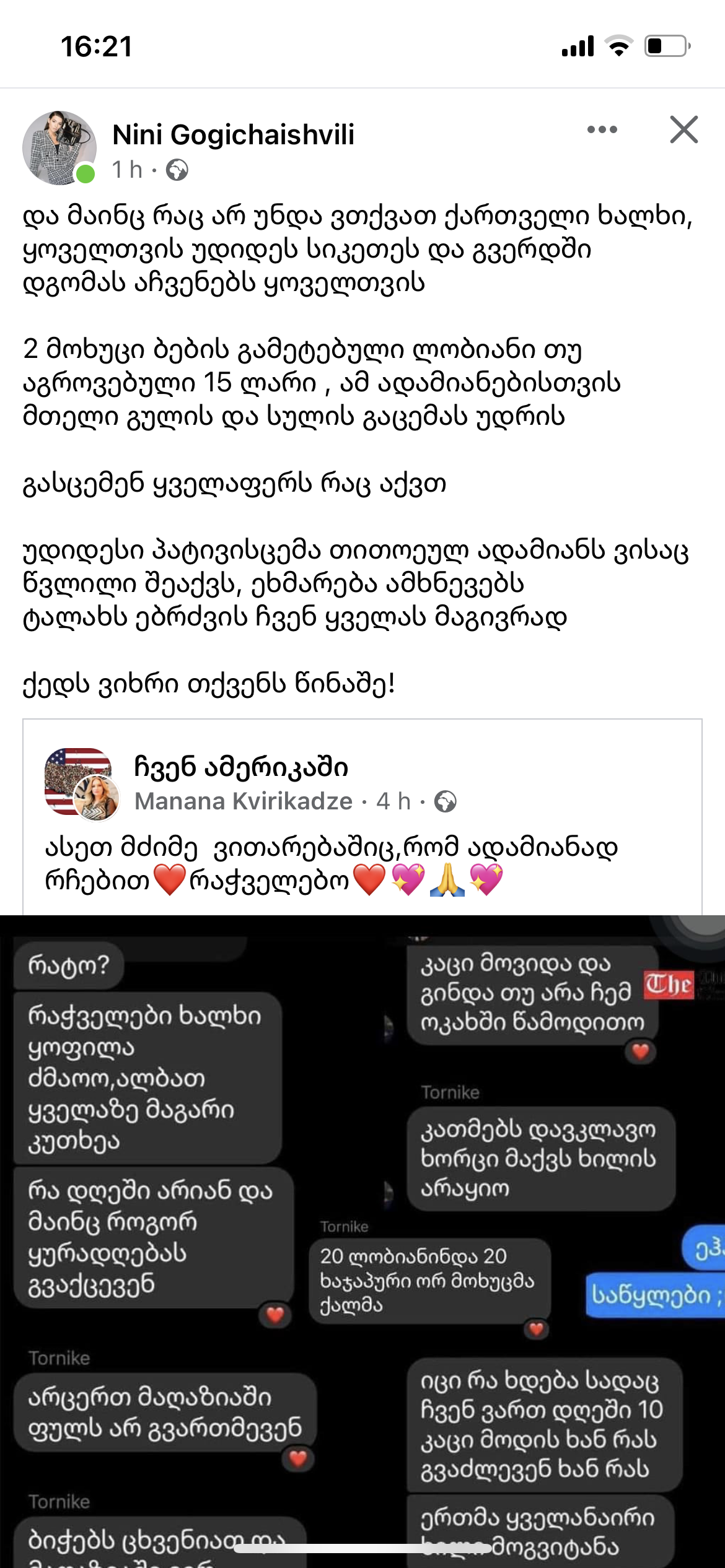Open the three-dot post options menu
This screenshot has width=725, height=1568.
tap(602, 130)
